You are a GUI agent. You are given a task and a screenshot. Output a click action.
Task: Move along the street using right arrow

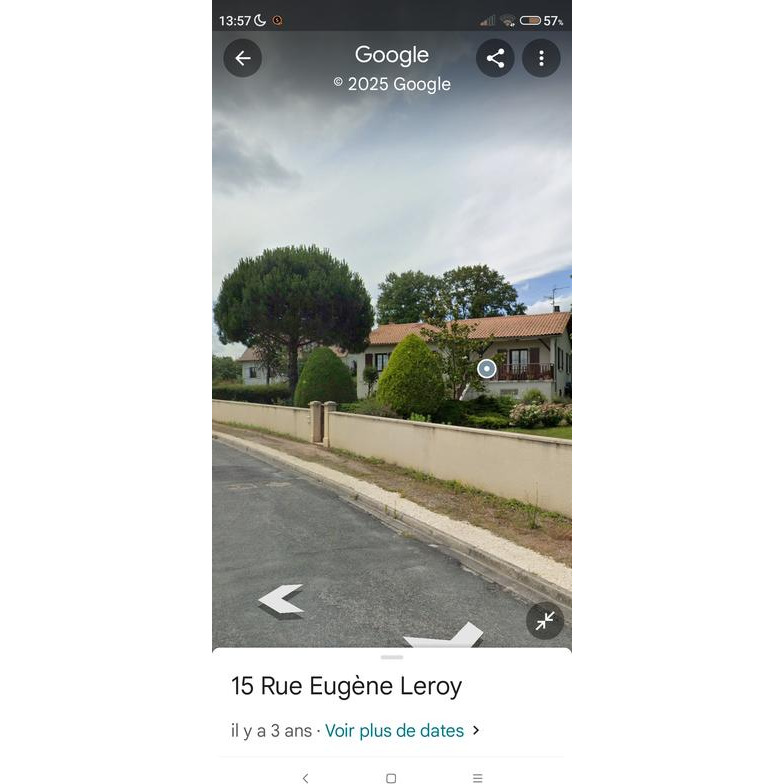click(x=447, y=636)
